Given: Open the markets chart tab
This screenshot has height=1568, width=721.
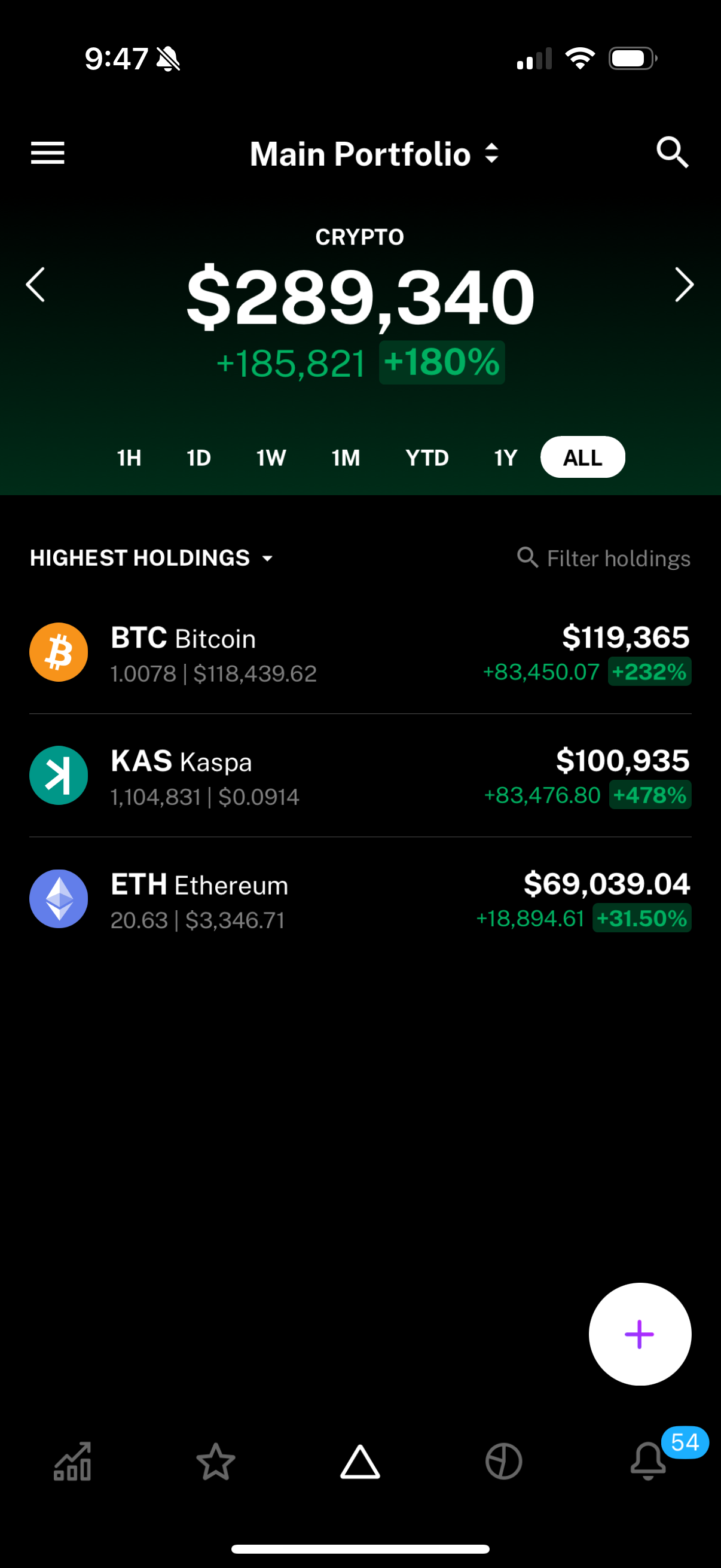Looking at the screenshot, I should click(x=72, y=1461).
